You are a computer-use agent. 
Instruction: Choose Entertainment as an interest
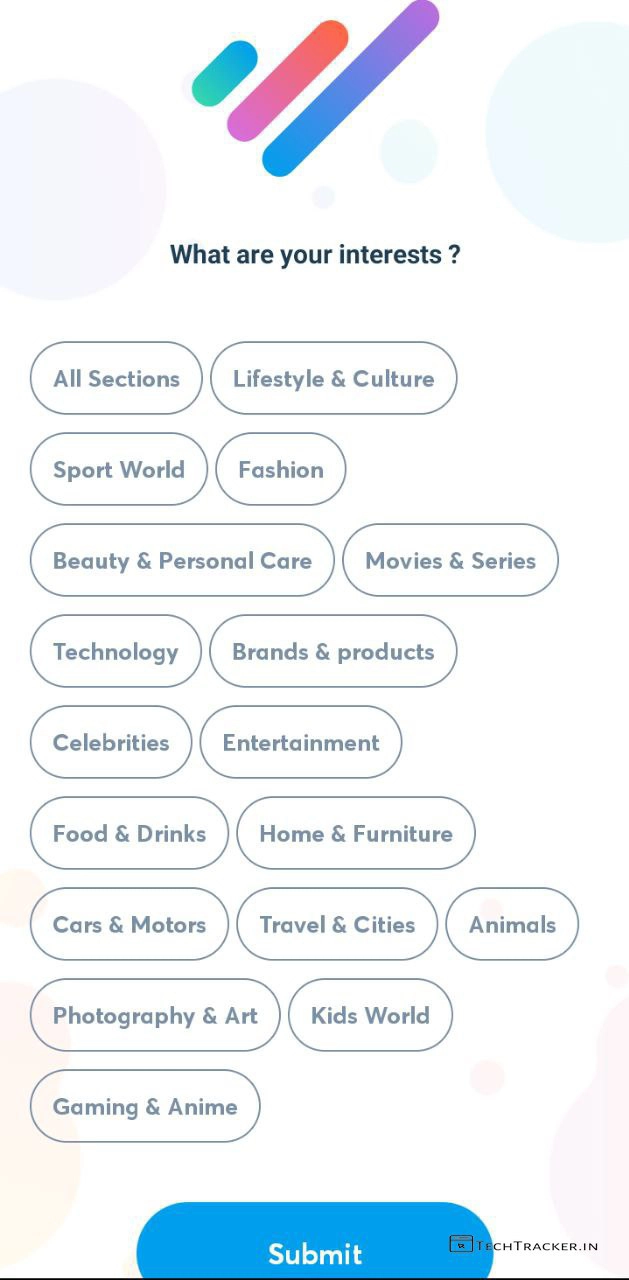pos(300,742)
